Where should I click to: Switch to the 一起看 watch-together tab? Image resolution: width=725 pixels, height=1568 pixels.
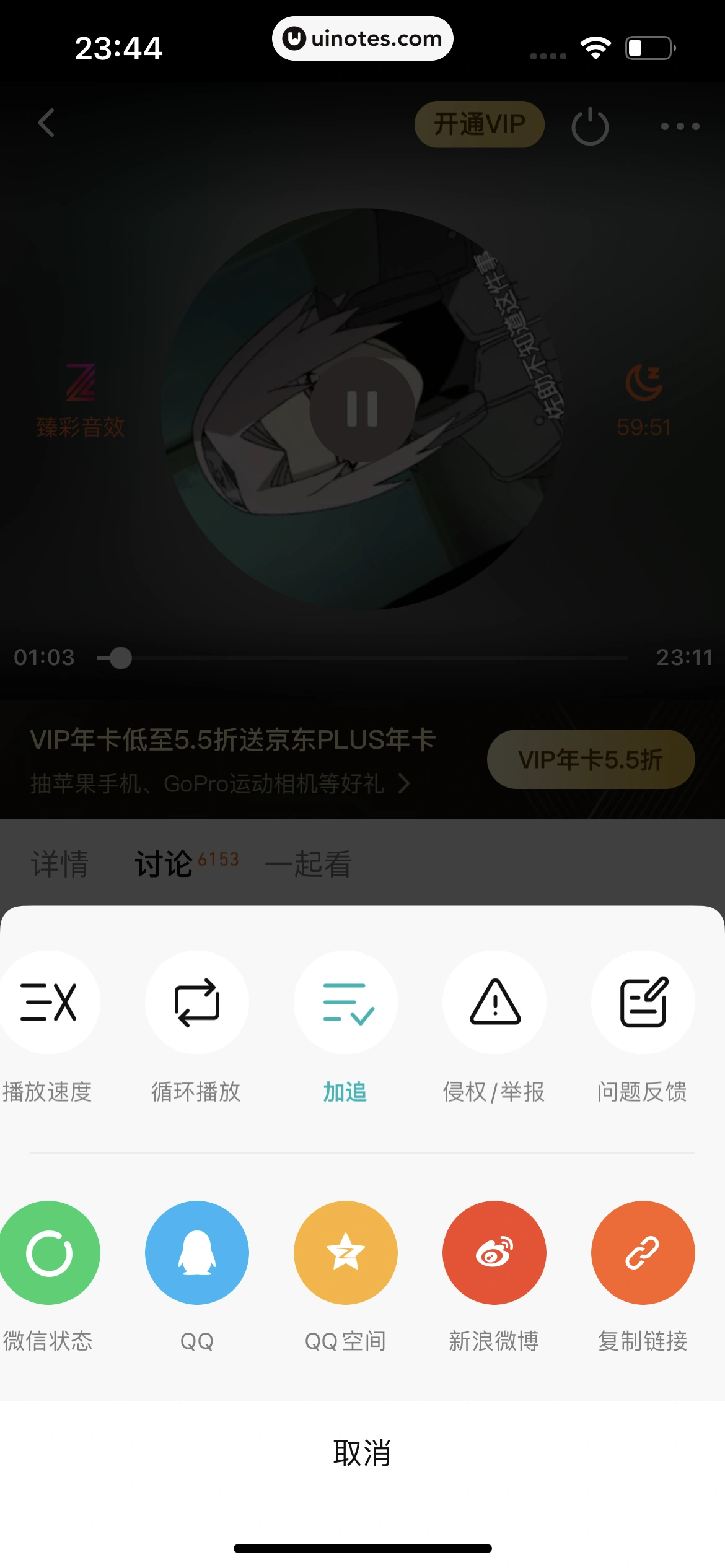point(309,865)
